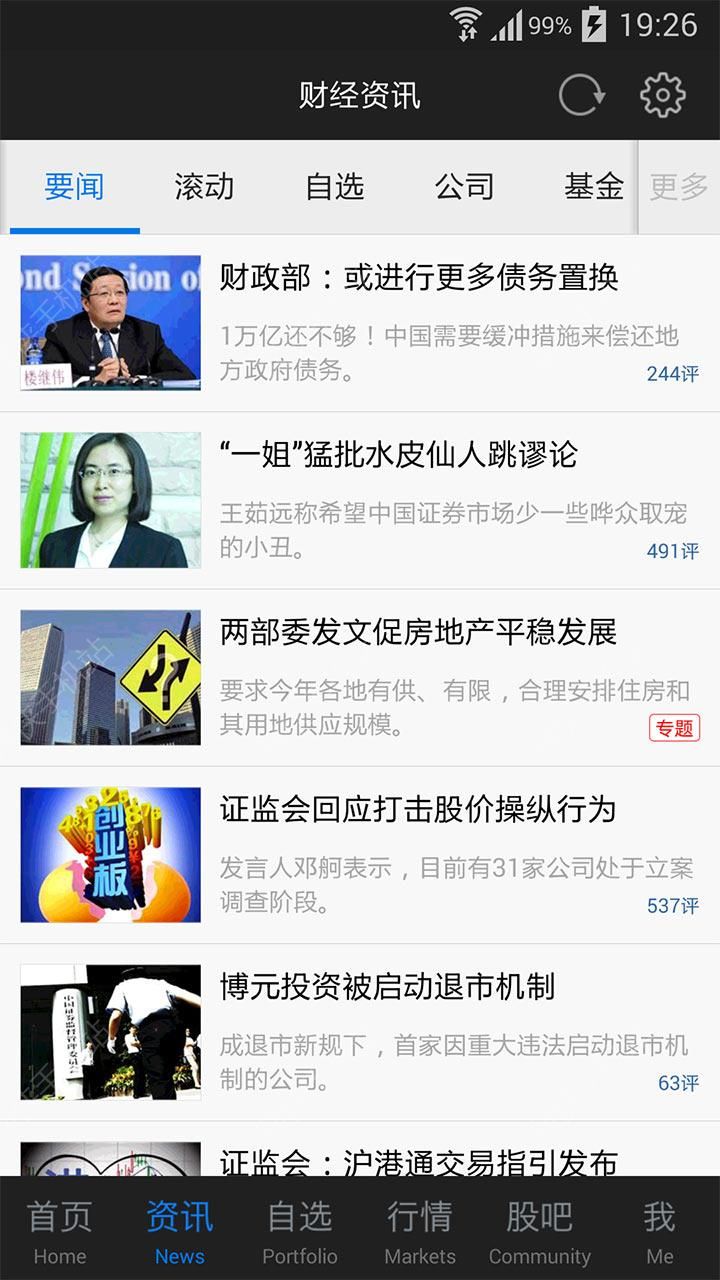Open the 财政部 debt swap article
Viewport: 720px width, 1280px height.
pyautogui.click(x=419, y=278)
